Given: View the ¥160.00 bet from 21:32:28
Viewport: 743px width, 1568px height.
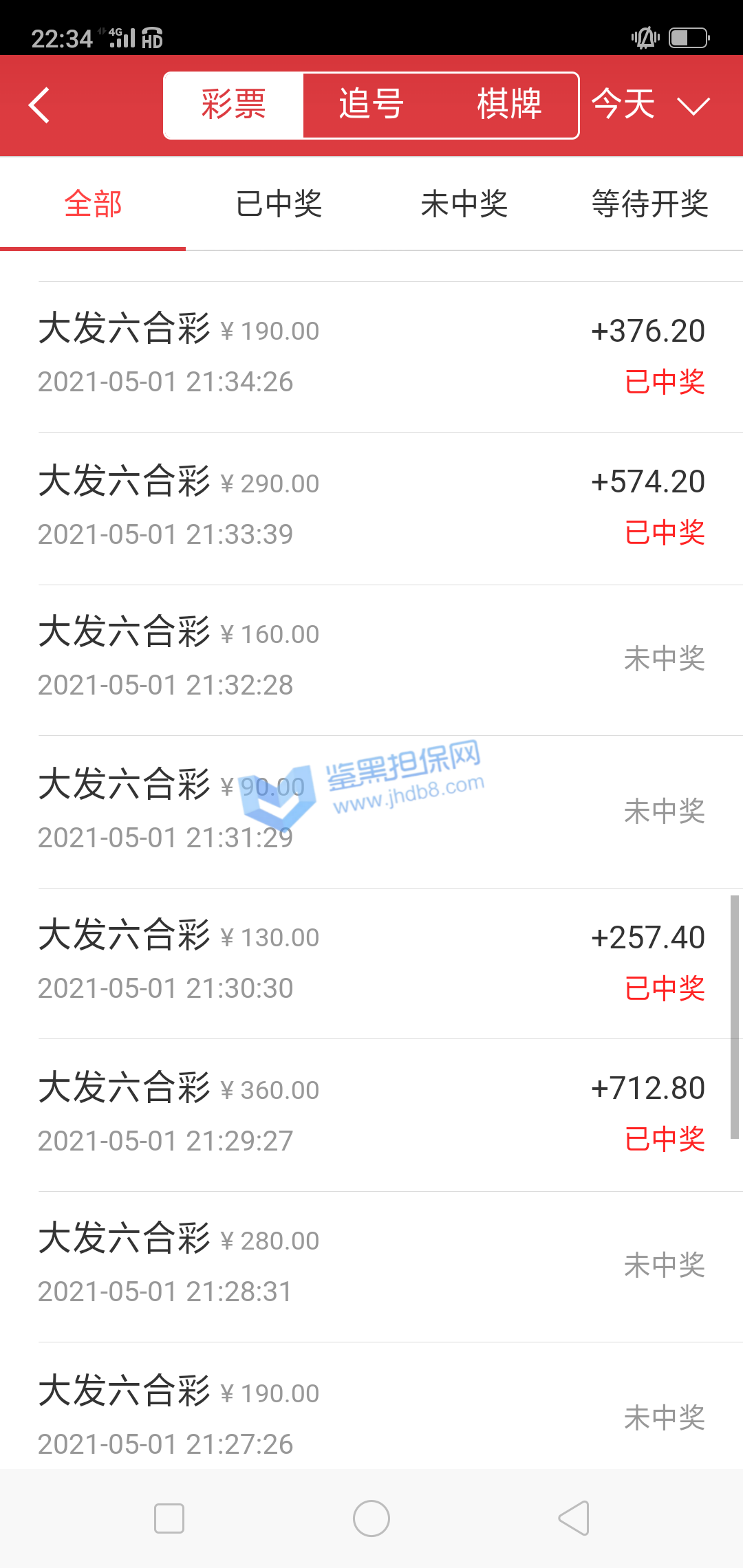Looking at the screenshot, I should 371,660.
